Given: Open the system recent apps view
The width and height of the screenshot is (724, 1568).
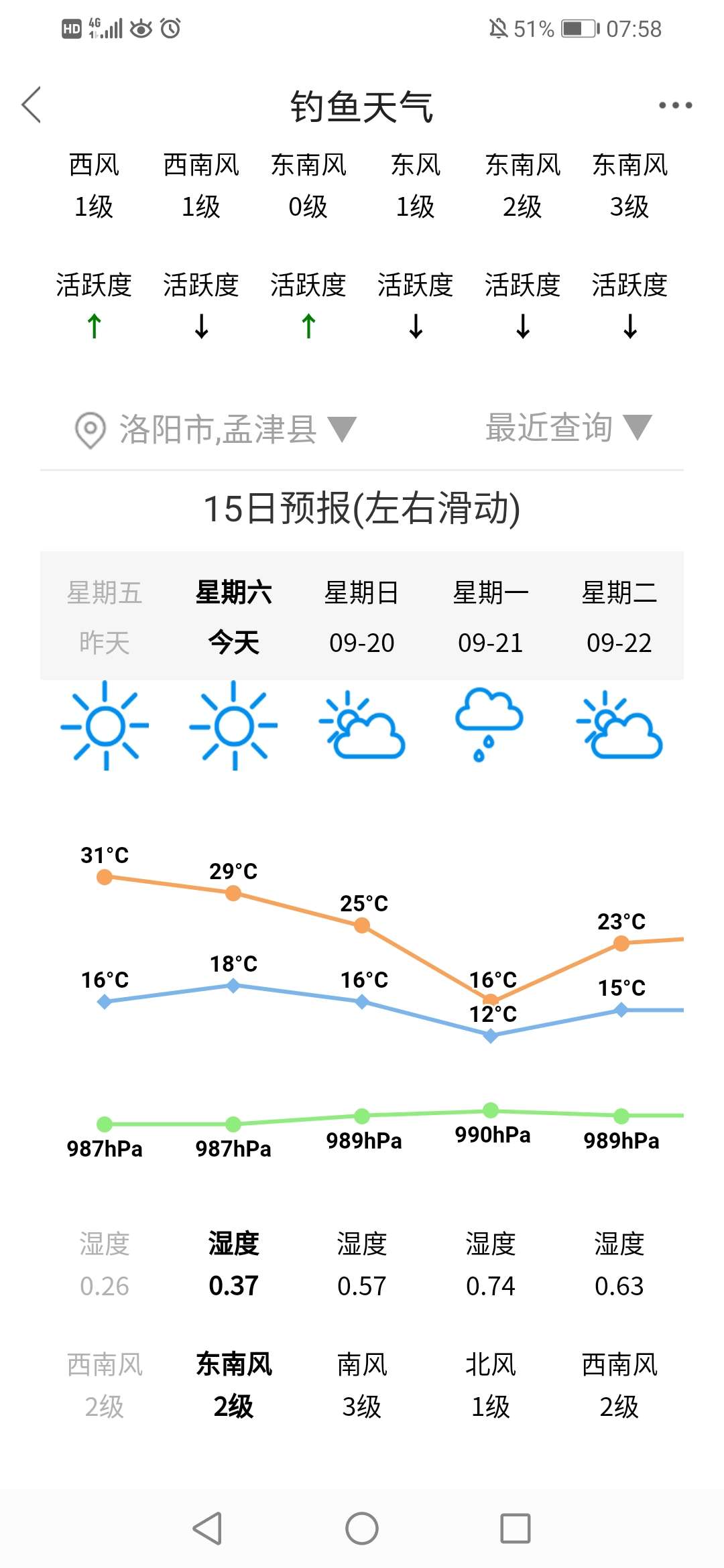Looking at the screenshot, I should [515, 1528].
